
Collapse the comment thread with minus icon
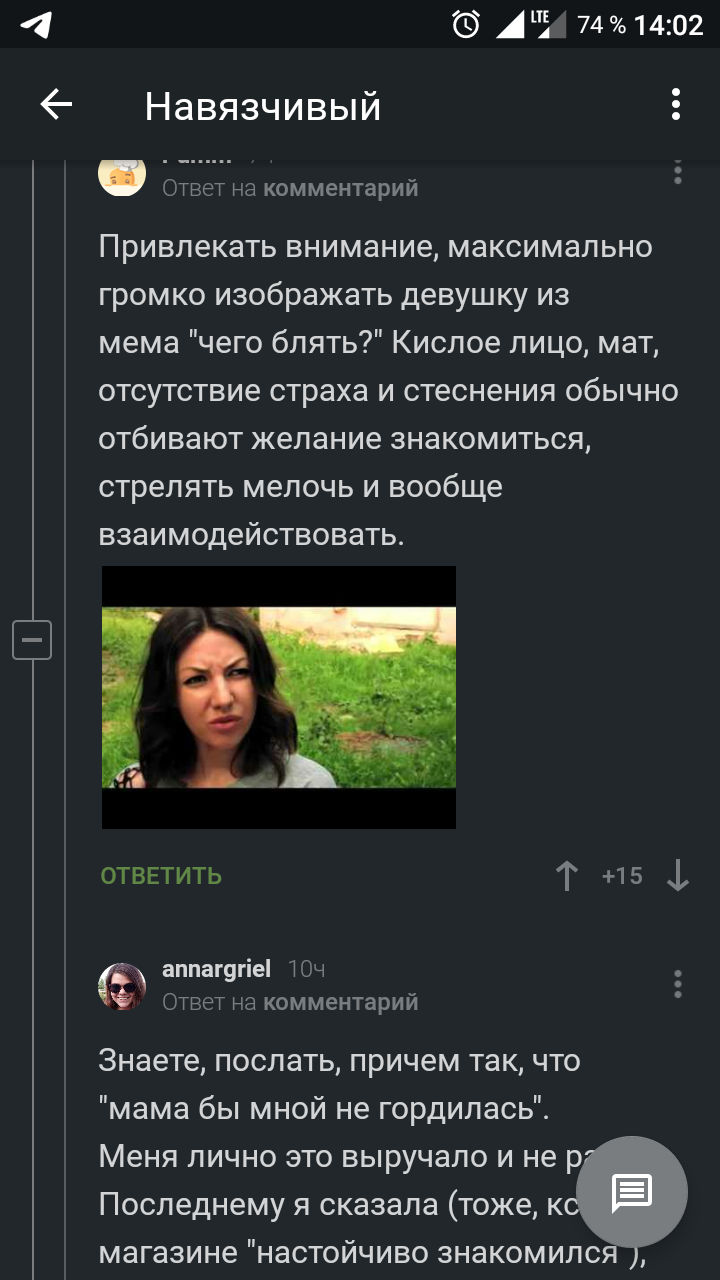[32, 640]
